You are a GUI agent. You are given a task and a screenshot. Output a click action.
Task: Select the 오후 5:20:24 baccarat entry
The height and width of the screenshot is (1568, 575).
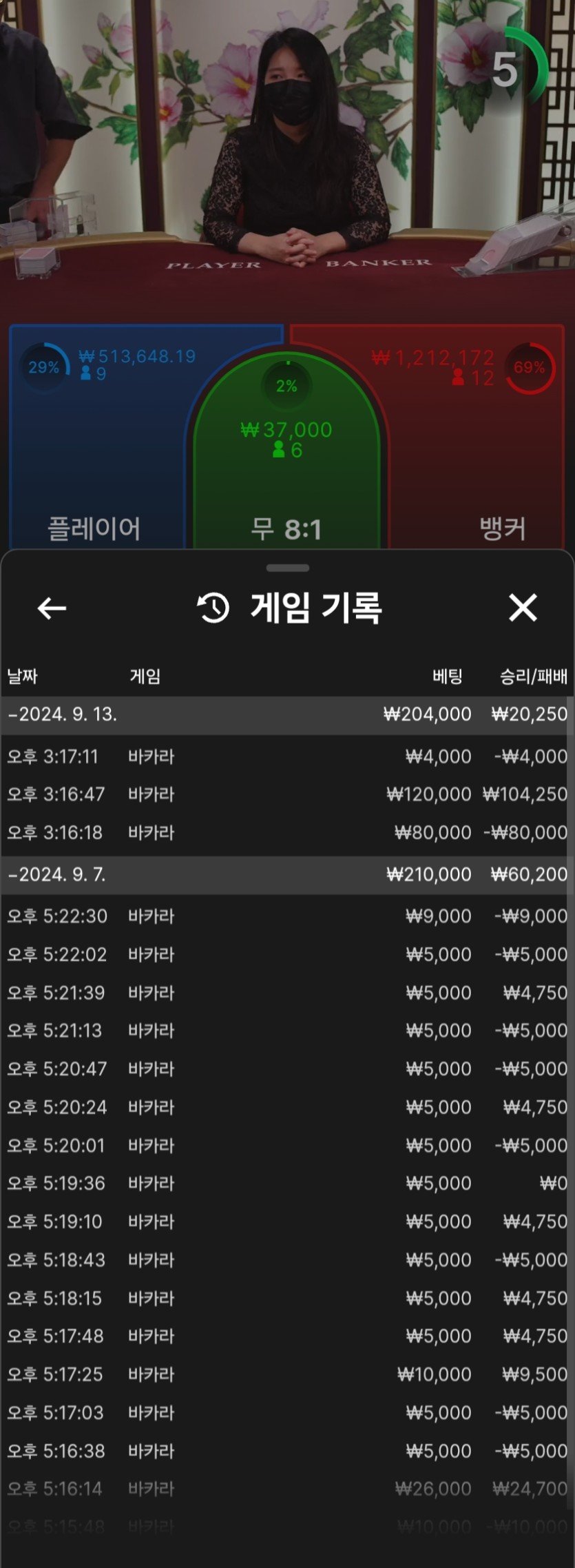tap(287, 1107)
